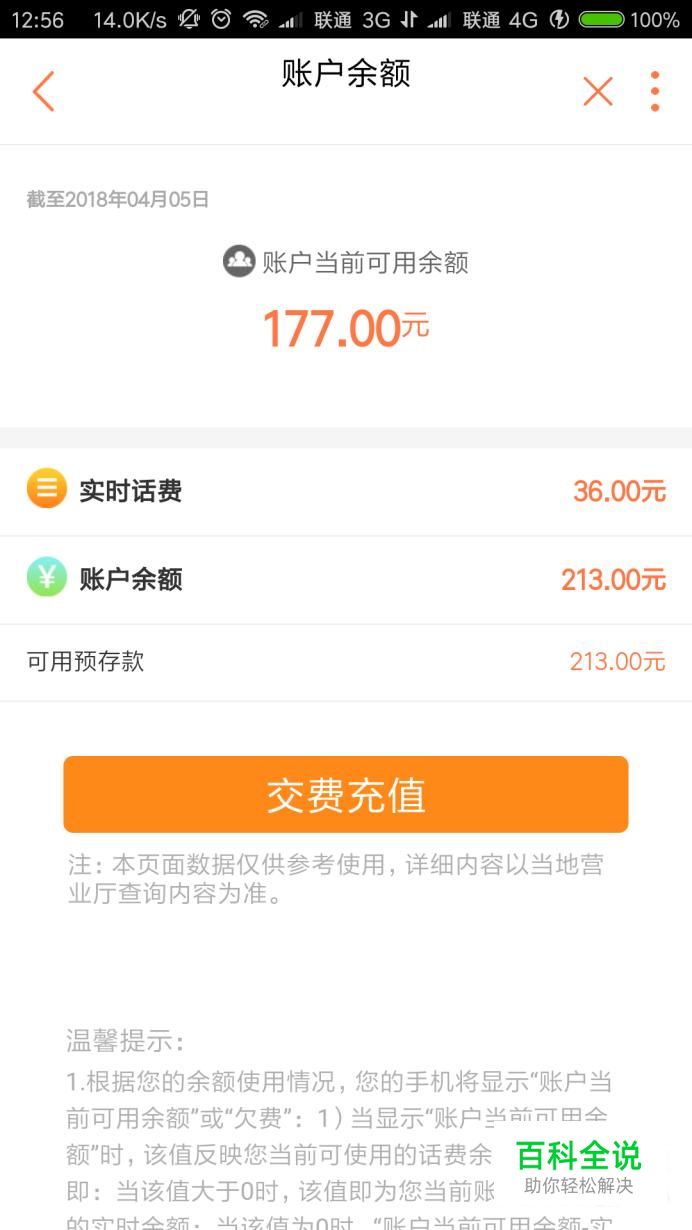Open the 账户余额 row showing 213.00元
This screenshot has height=1230, width=692.
[x=346, y=579]
